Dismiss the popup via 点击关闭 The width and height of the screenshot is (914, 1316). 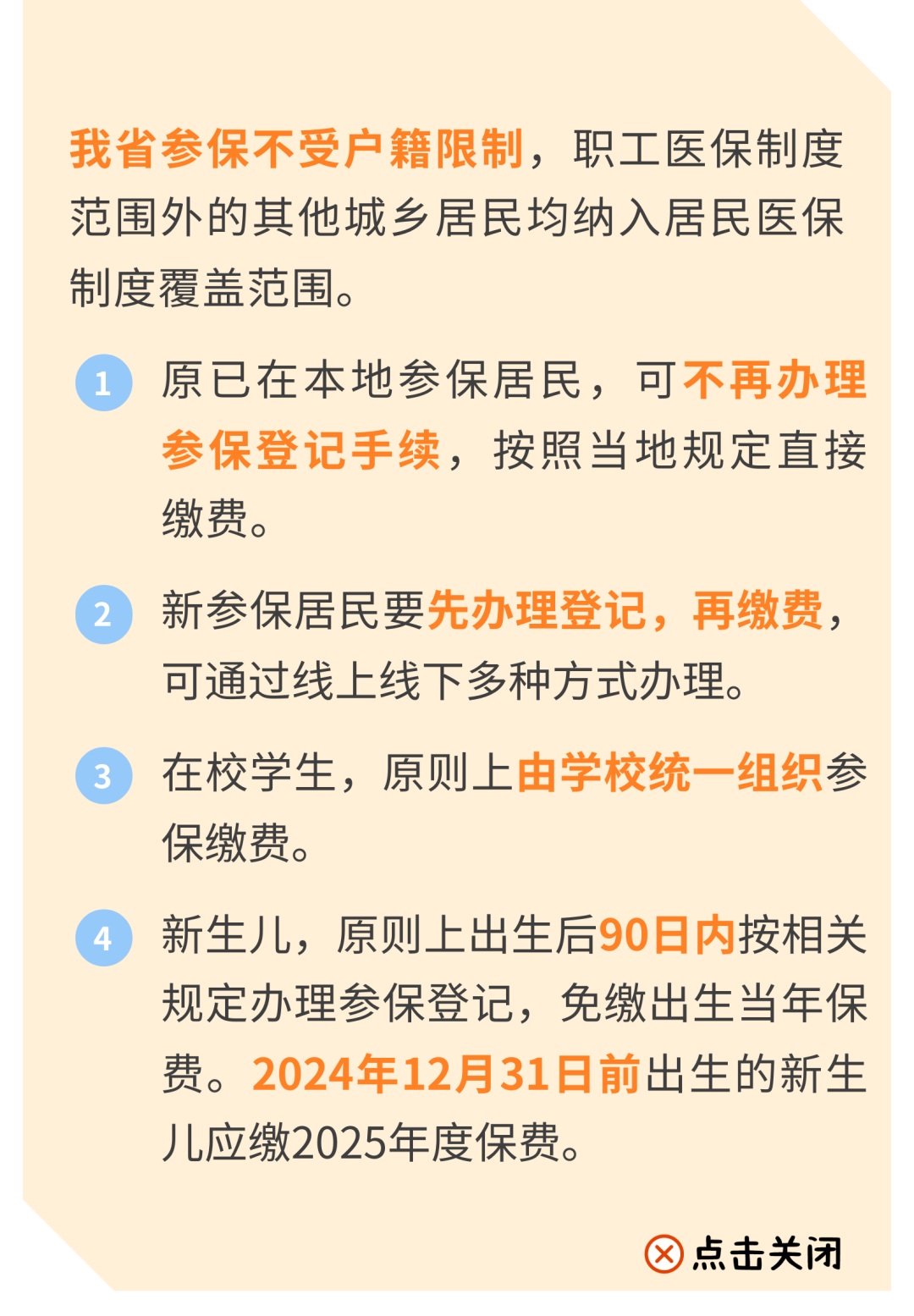pos(744,1253)
